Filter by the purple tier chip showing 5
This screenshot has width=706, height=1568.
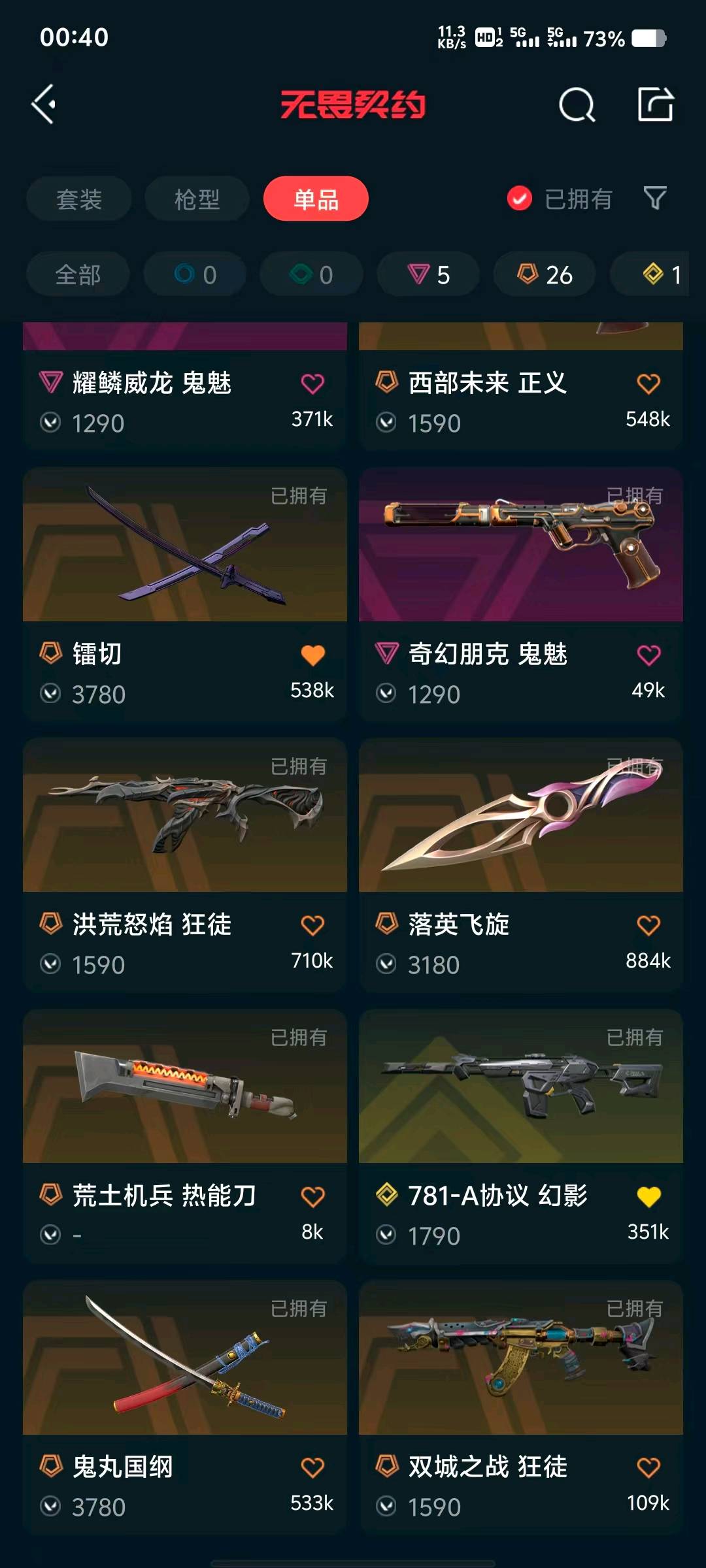(428, 275)
